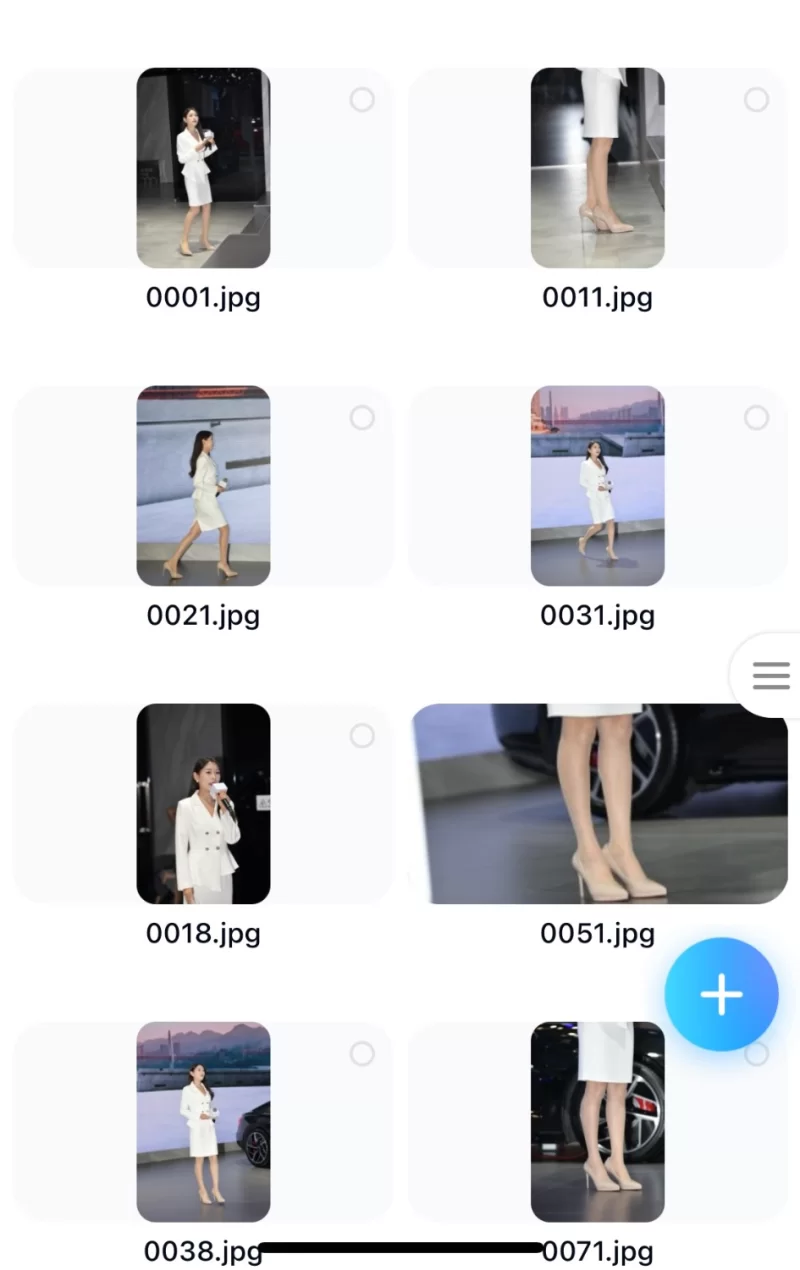Select the 0021.jpg circle checkbox
Viewport: 800px width, 1270px height.
click(x=362, y=418)
